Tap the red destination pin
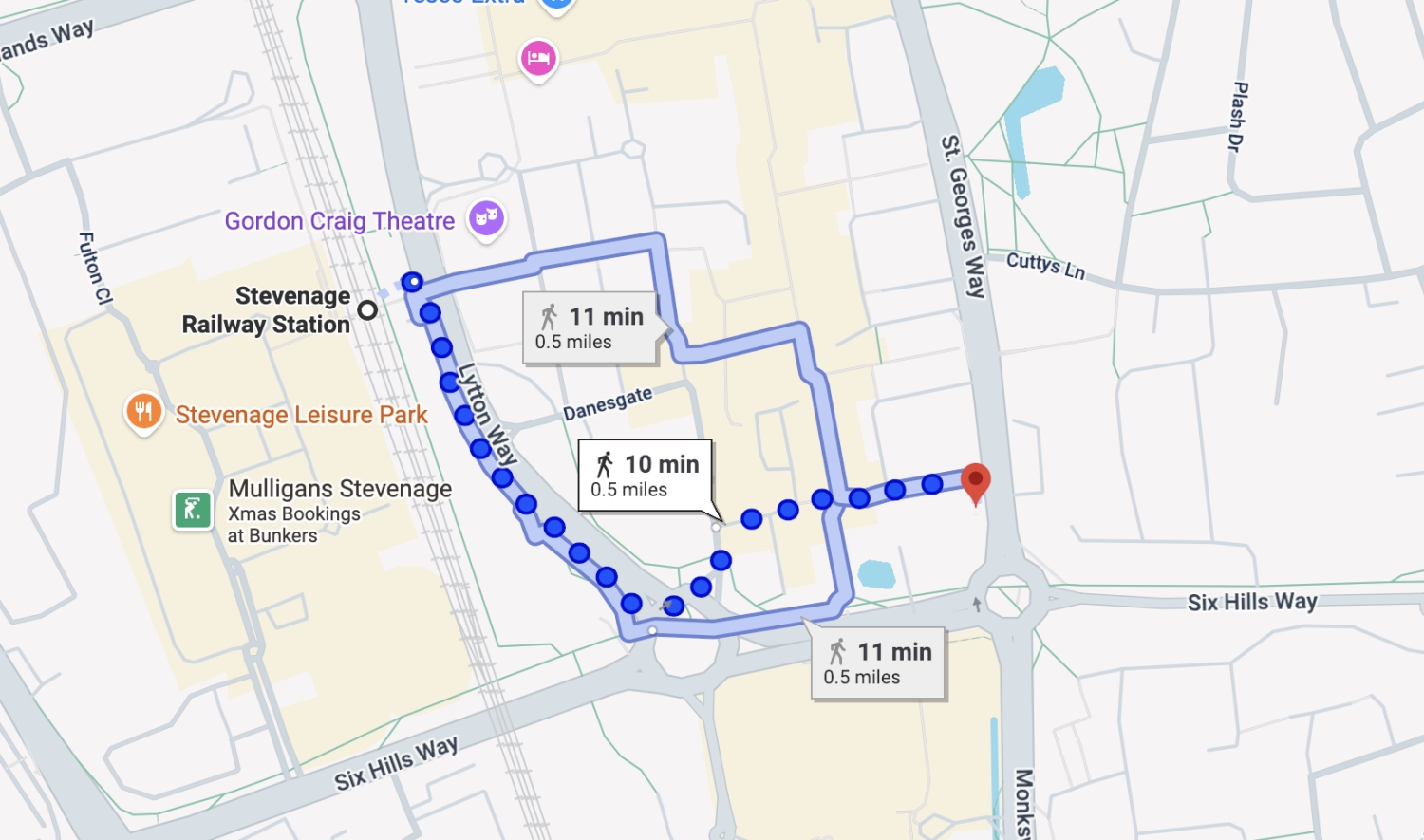 tap(975, 481)
